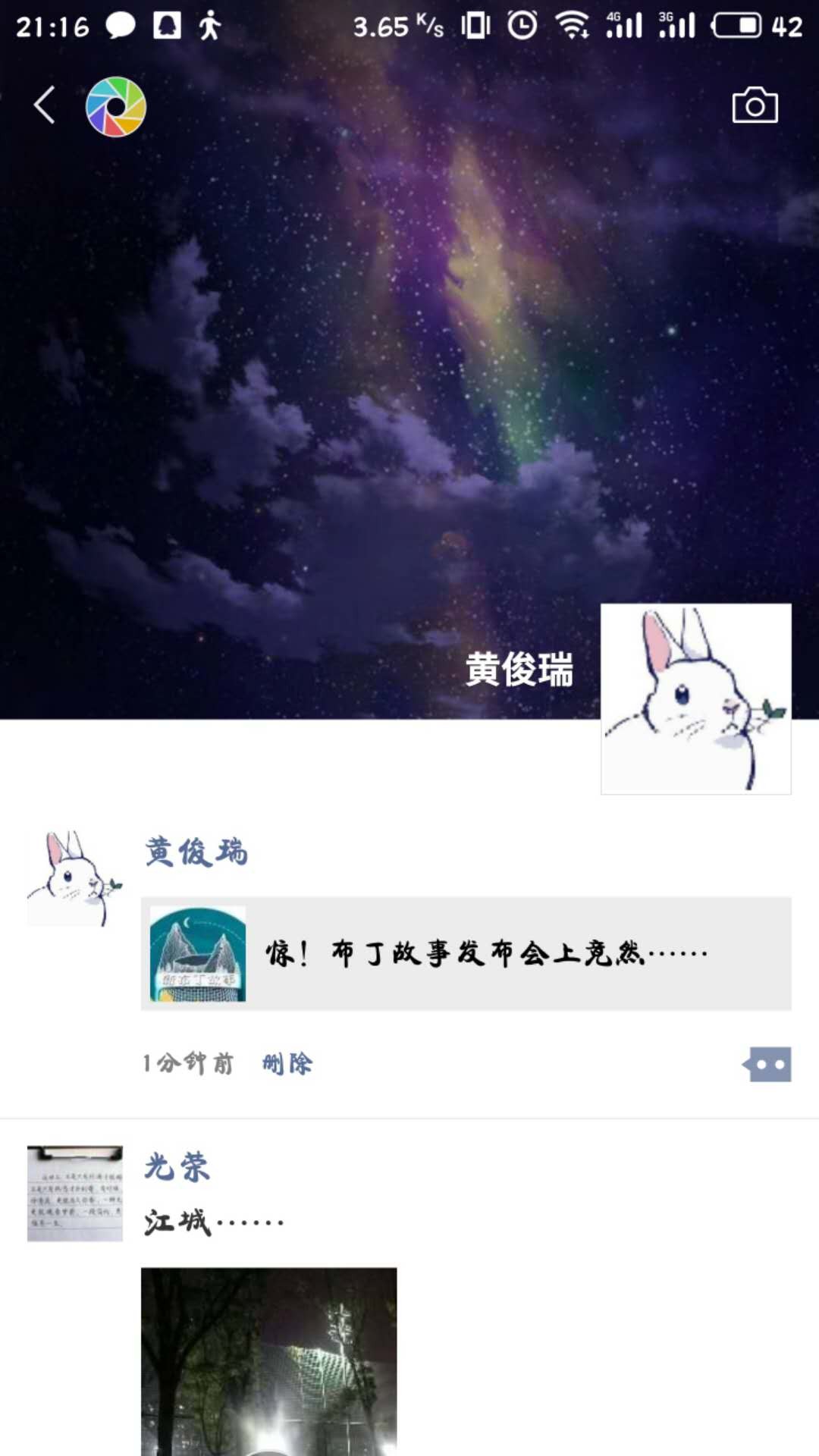Delete 黄俊瑞's post via 删除
Viewport: 819px width, 1456px height.
(287, 1063)
